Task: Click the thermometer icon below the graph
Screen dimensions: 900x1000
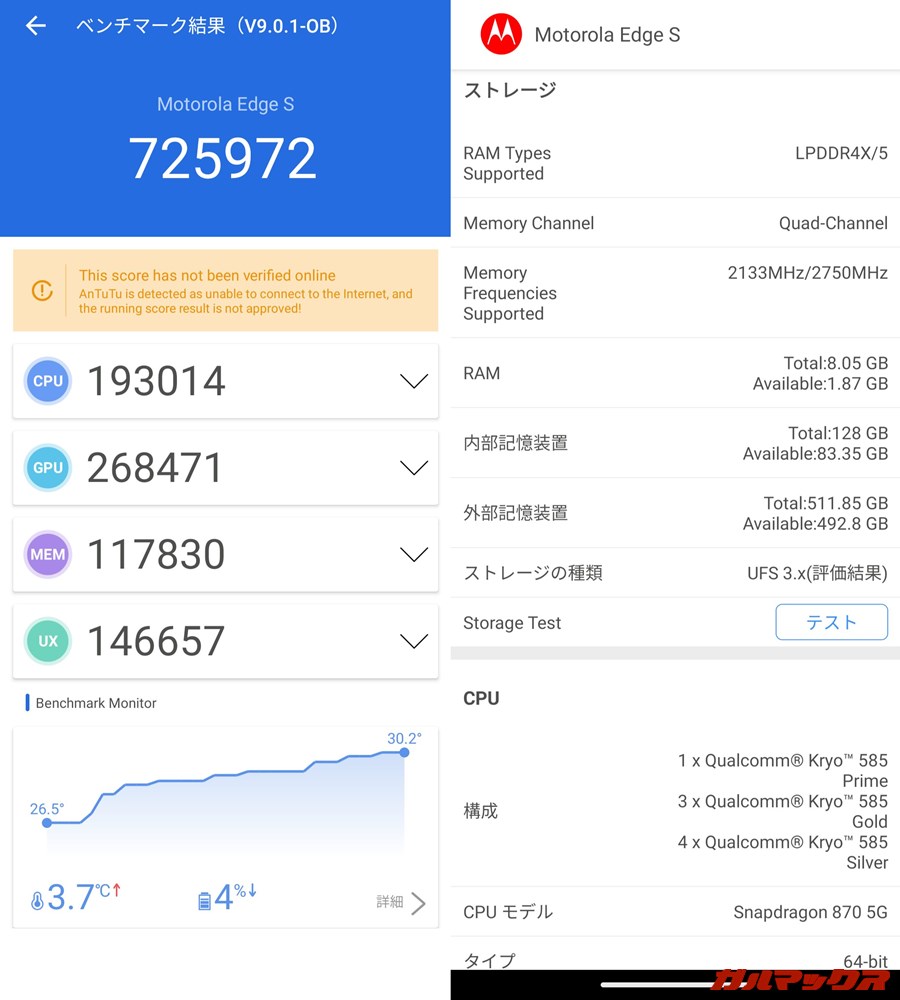Action: click(37, 897)
